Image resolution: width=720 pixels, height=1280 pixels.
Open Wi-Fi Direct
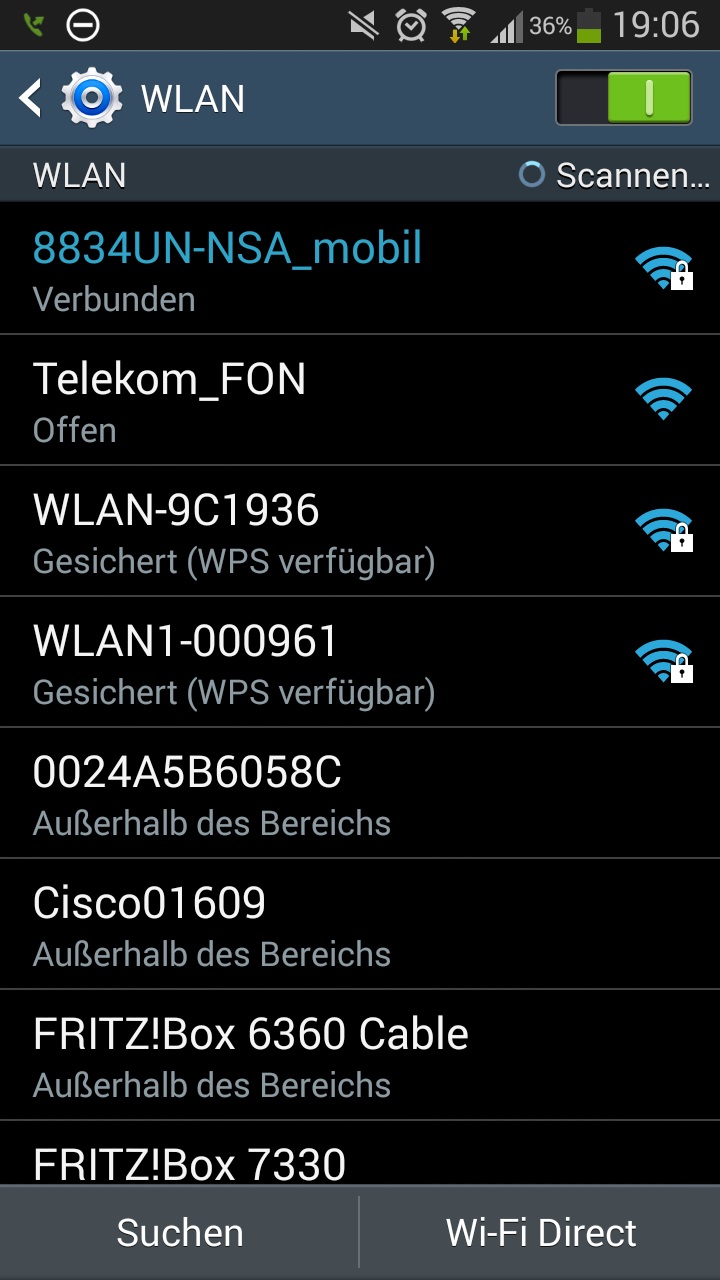[x=541, y=1233]
